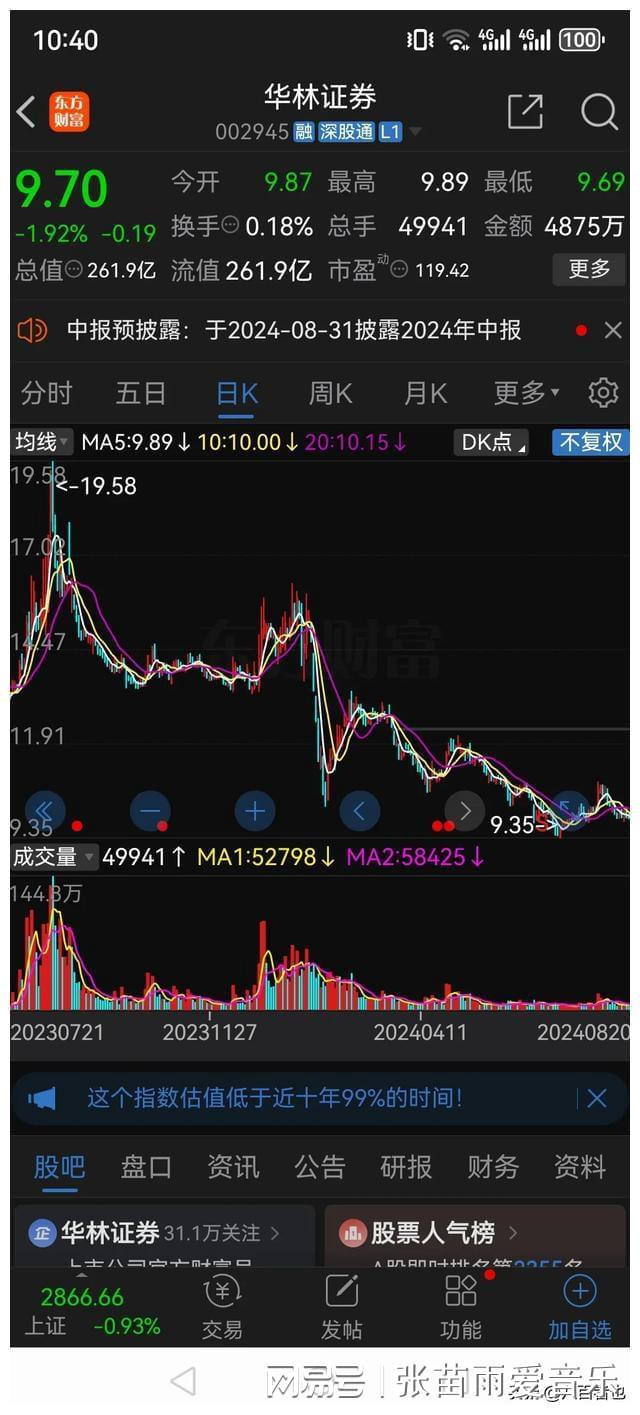Switch to the 五日 chart tab
640x1415 pixels.
pos(141,393)
